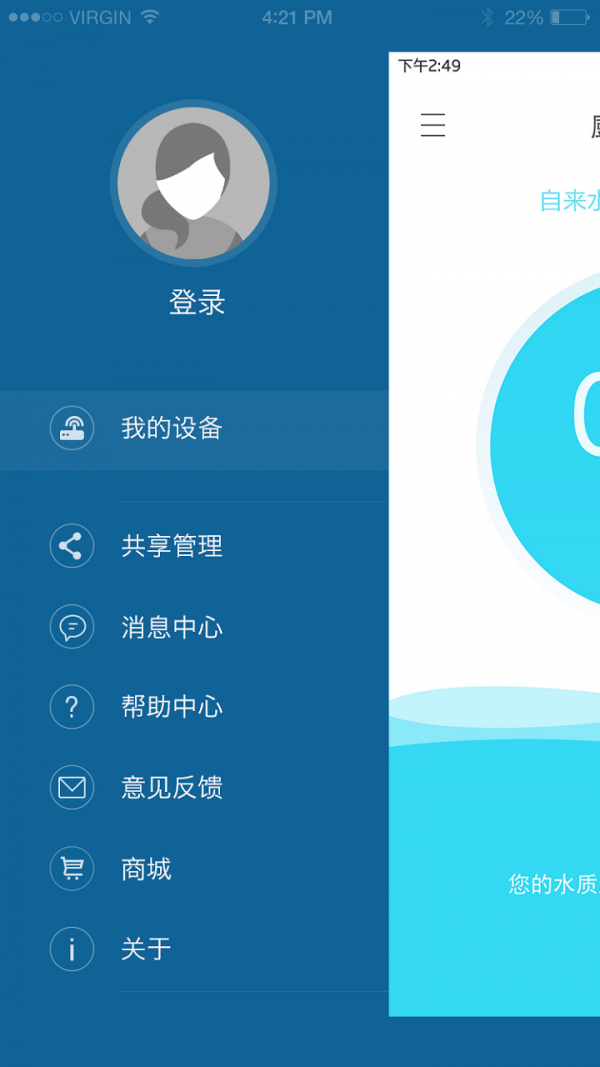Open 帮助中心 help center

pos(171,707)
